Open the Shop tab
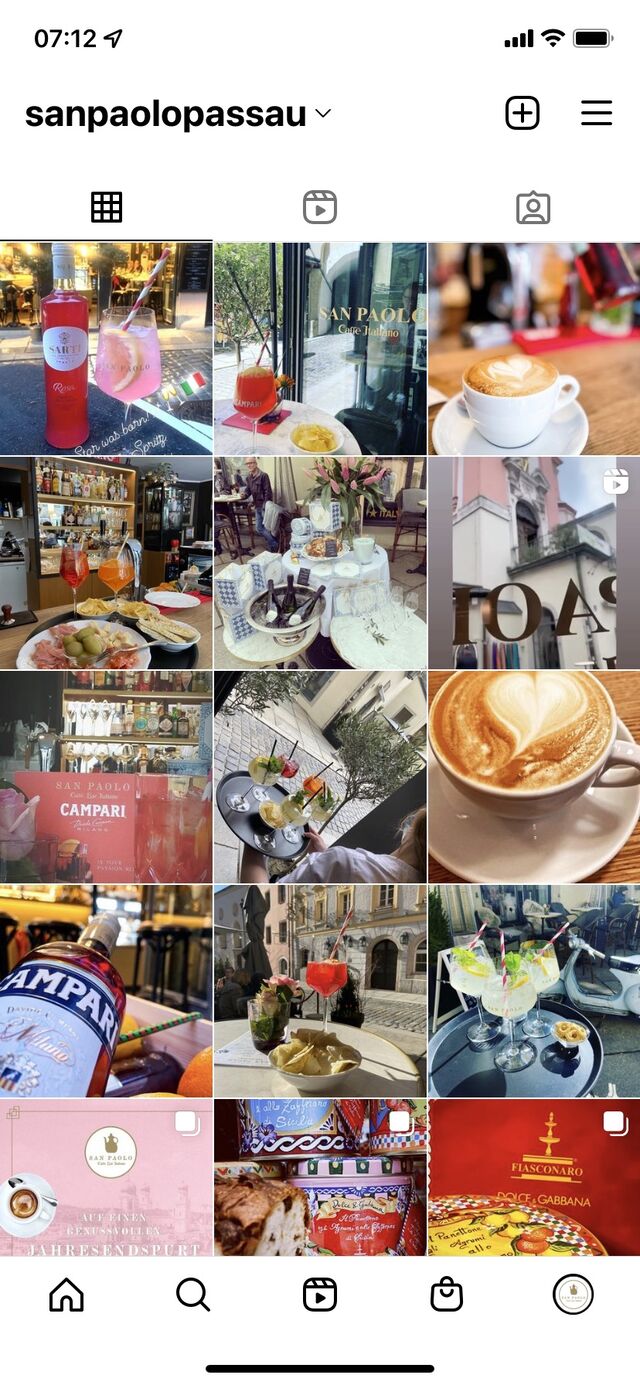640x1385 pixels. point(447,1294)
